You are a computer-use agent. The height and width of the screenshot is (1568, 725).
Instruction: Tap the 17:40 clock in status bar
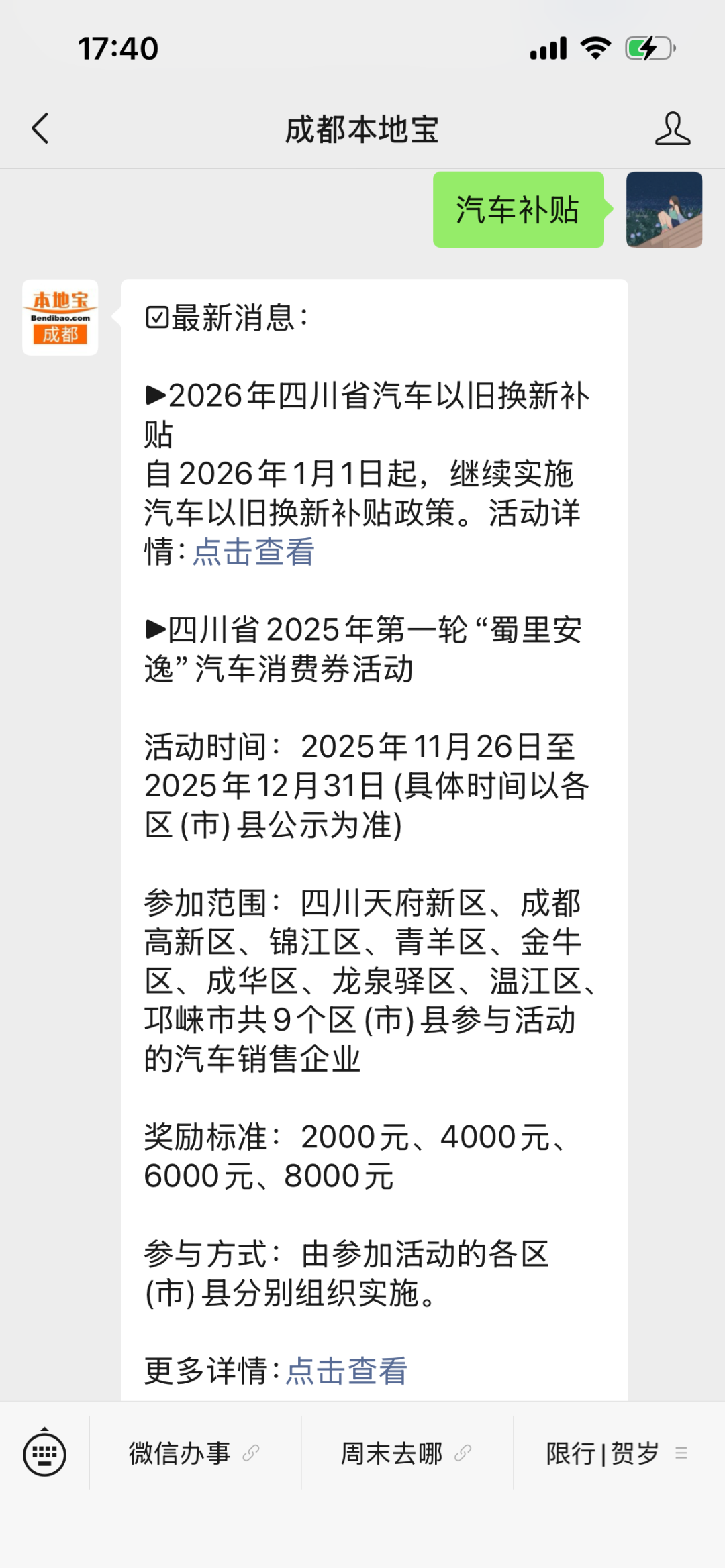117,47
